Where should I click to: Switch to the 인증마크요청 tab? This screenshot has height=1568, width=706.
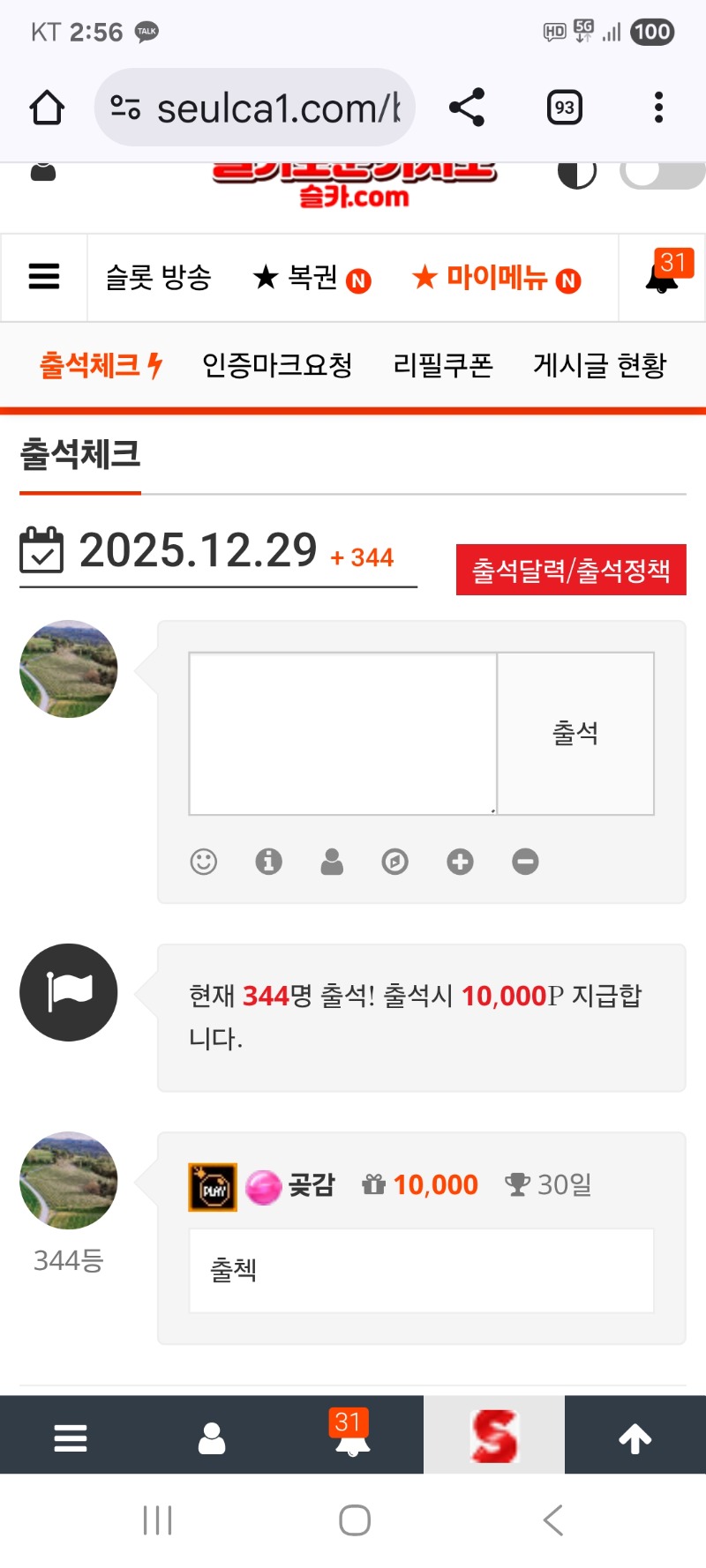click(x=277, y=365)
